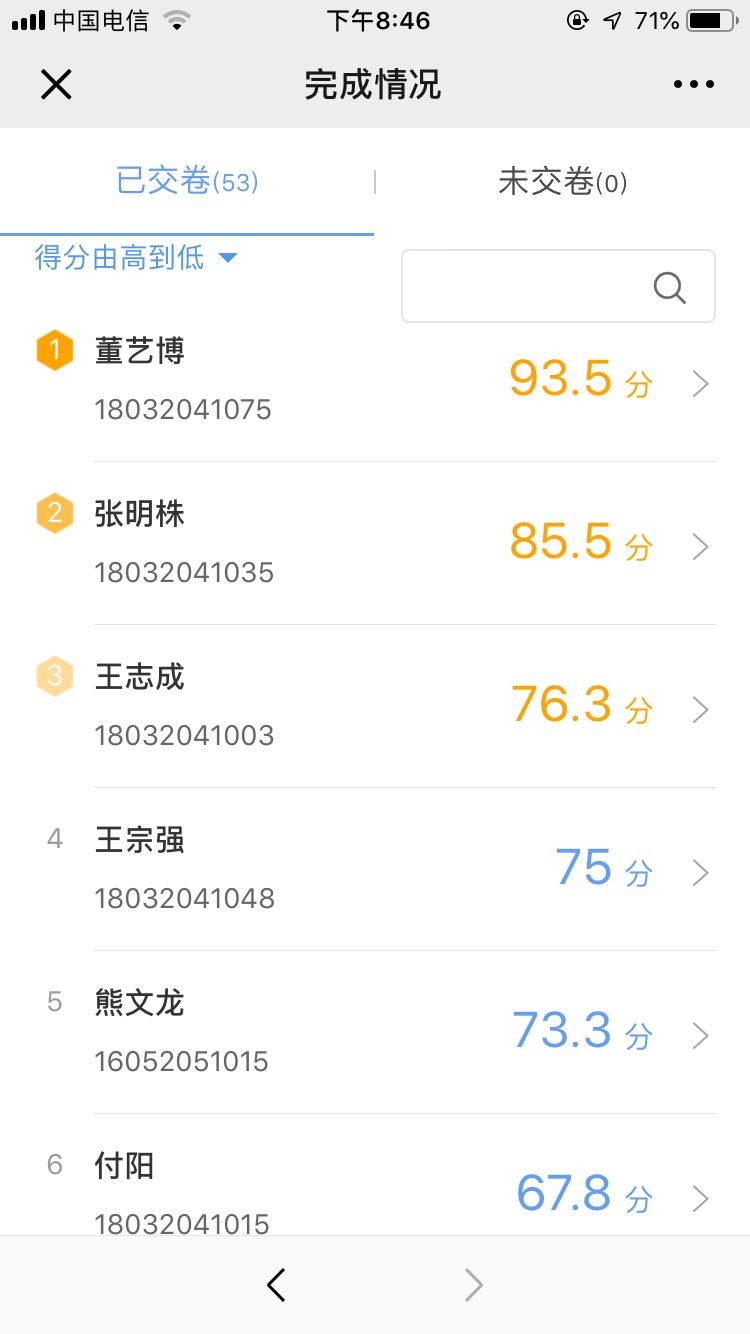View 张明株's 85.5 score entry
The height and width of the screenshot is (1334, 750).
400,544
